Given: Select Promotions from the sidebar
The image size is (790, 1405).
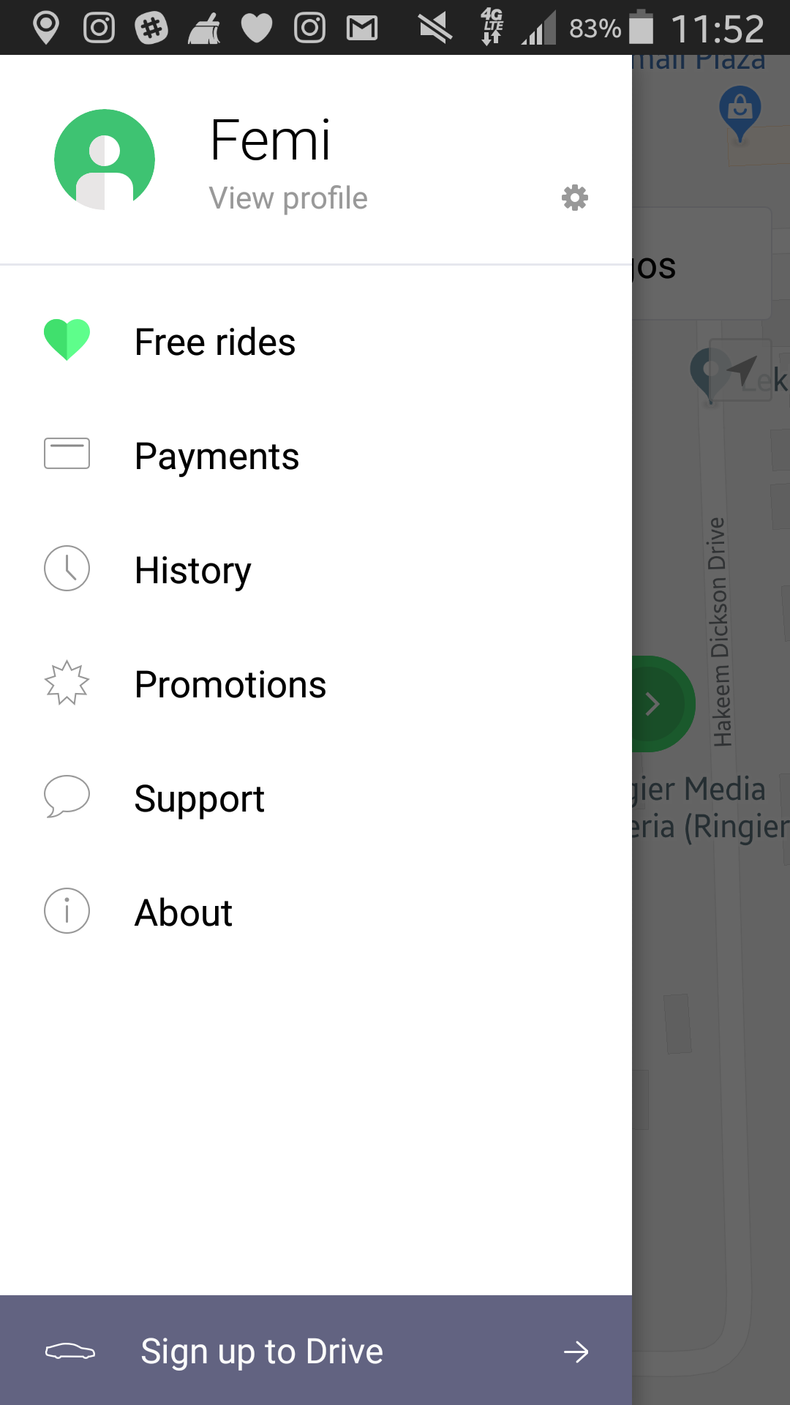Looking at the screenshot, I should pos(230,683).
